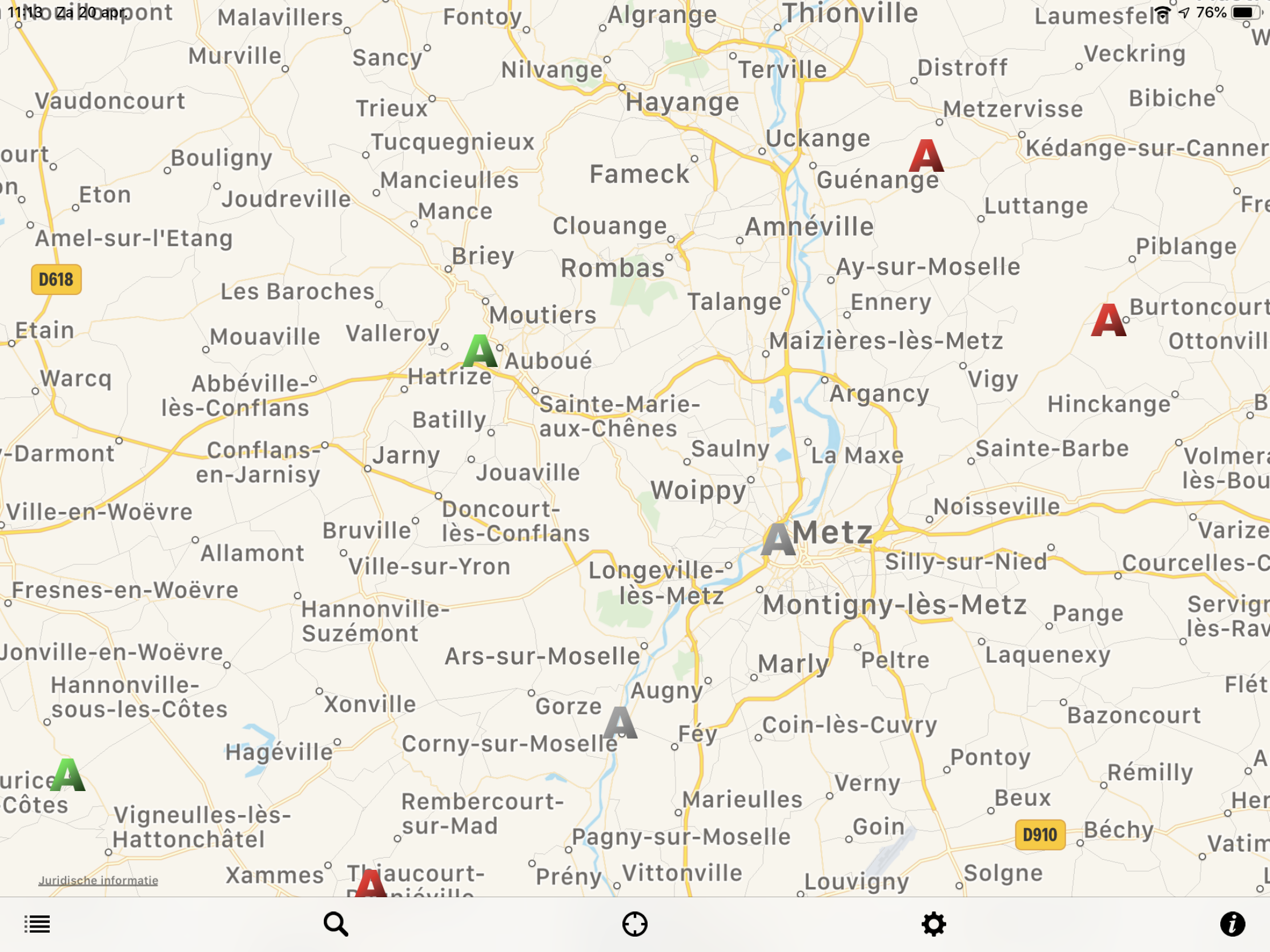
Task: Open the list view icon
Action: pyautogui.click(x=37, y=924)
